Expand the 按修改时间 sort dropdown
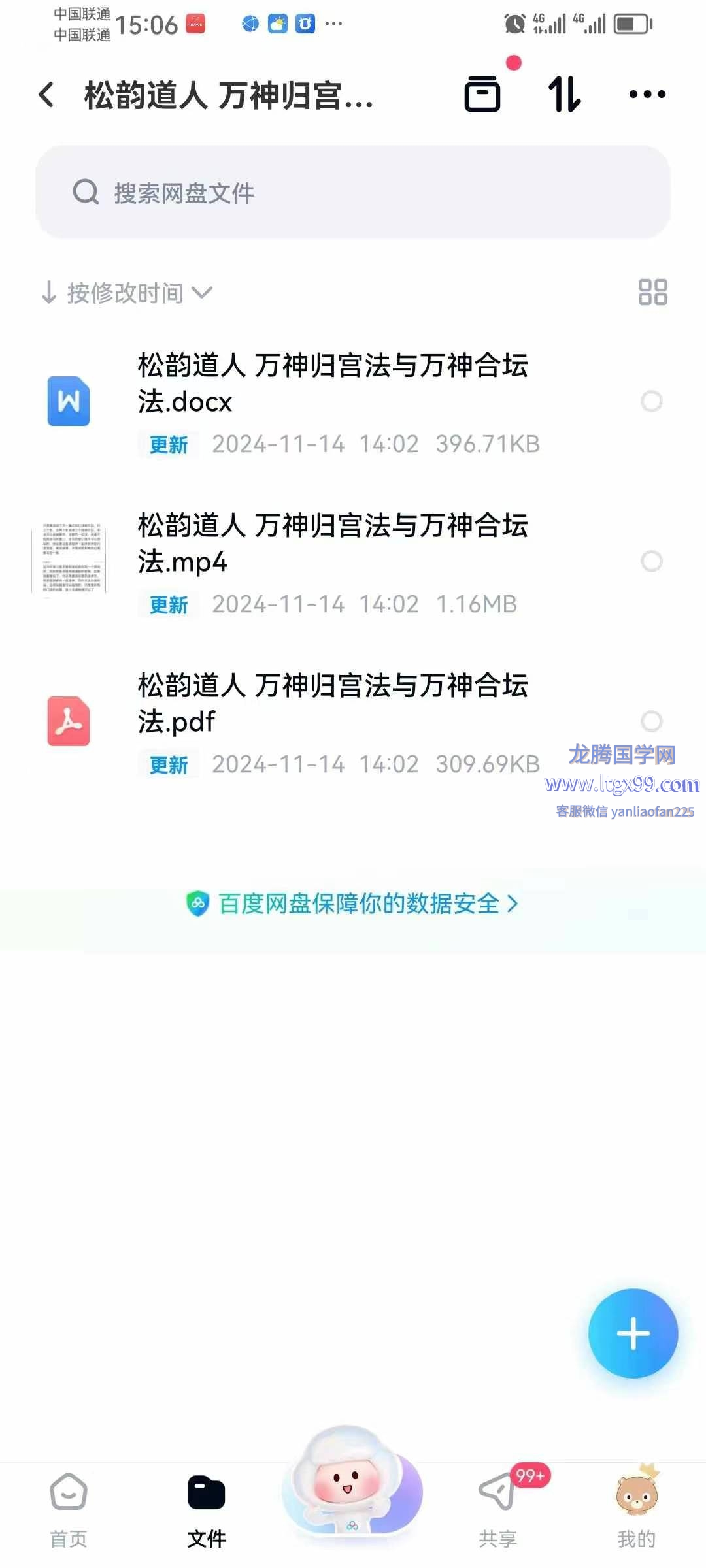Screen dimensions: 706x1568 (x=127, y=293)
